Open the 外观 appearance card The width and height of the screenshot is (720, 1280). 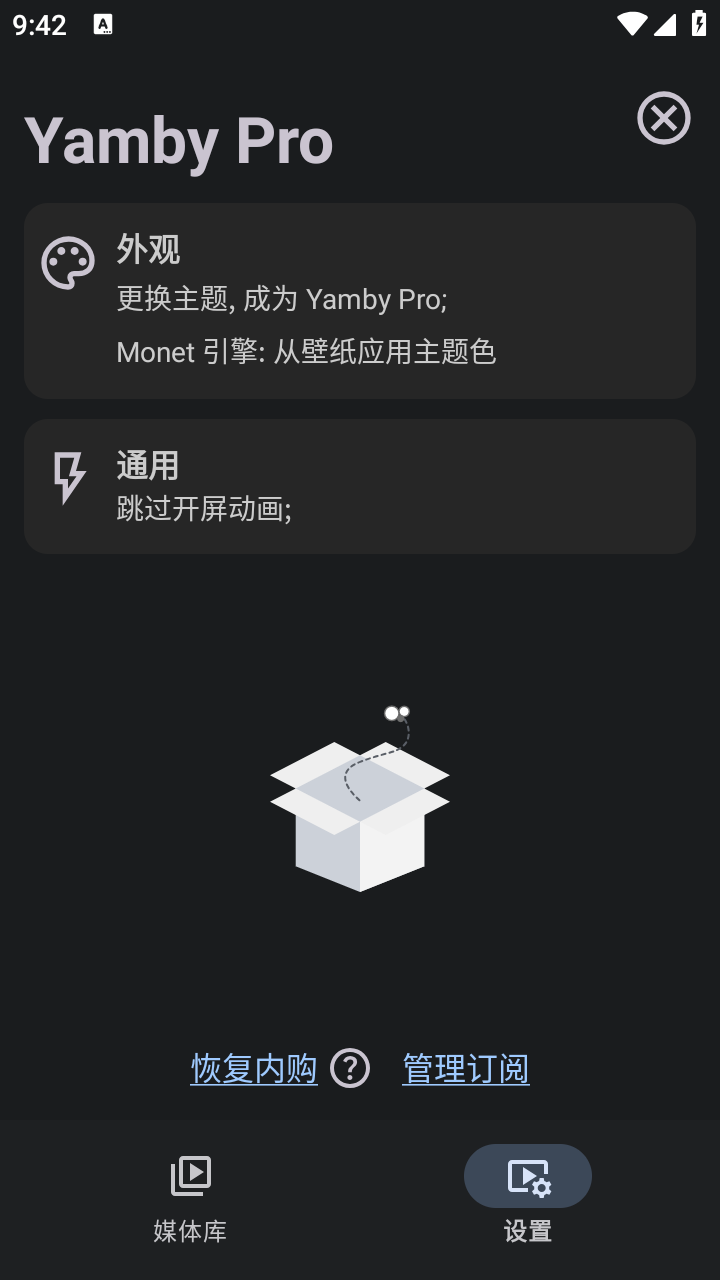point(360,301)
